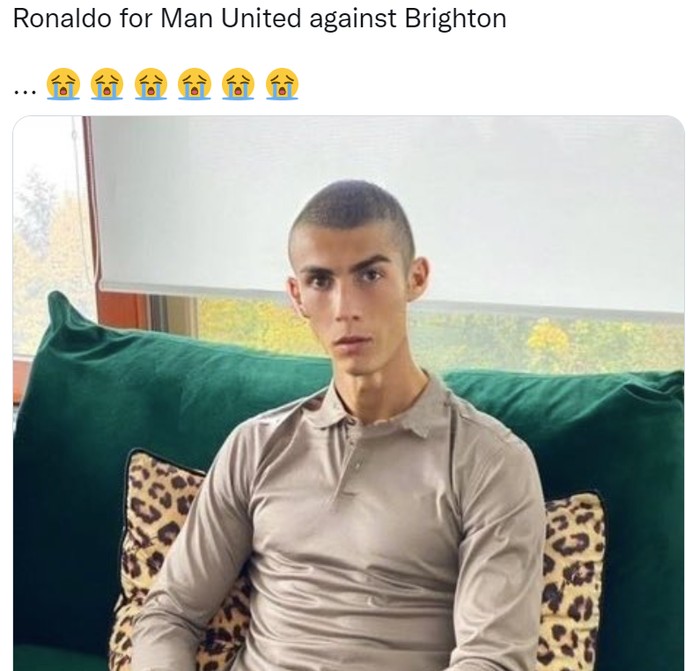Open the photo attached to the tweet
The height and width of the screenshot is (671, 700).
tap(348, 400)
